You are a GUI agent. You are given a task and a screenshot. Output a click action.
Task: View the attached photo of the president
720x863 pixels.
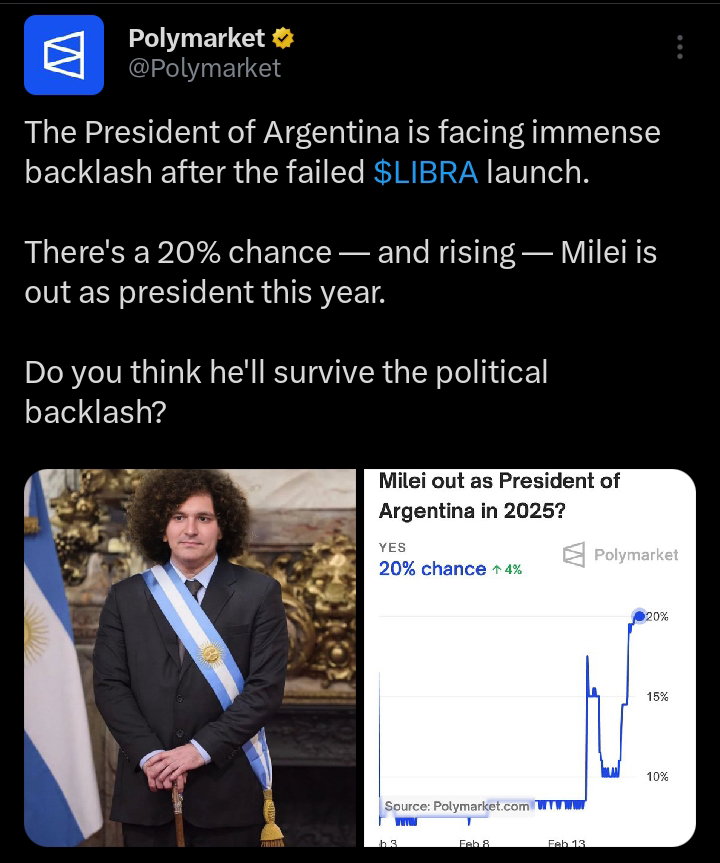(190, 658)
